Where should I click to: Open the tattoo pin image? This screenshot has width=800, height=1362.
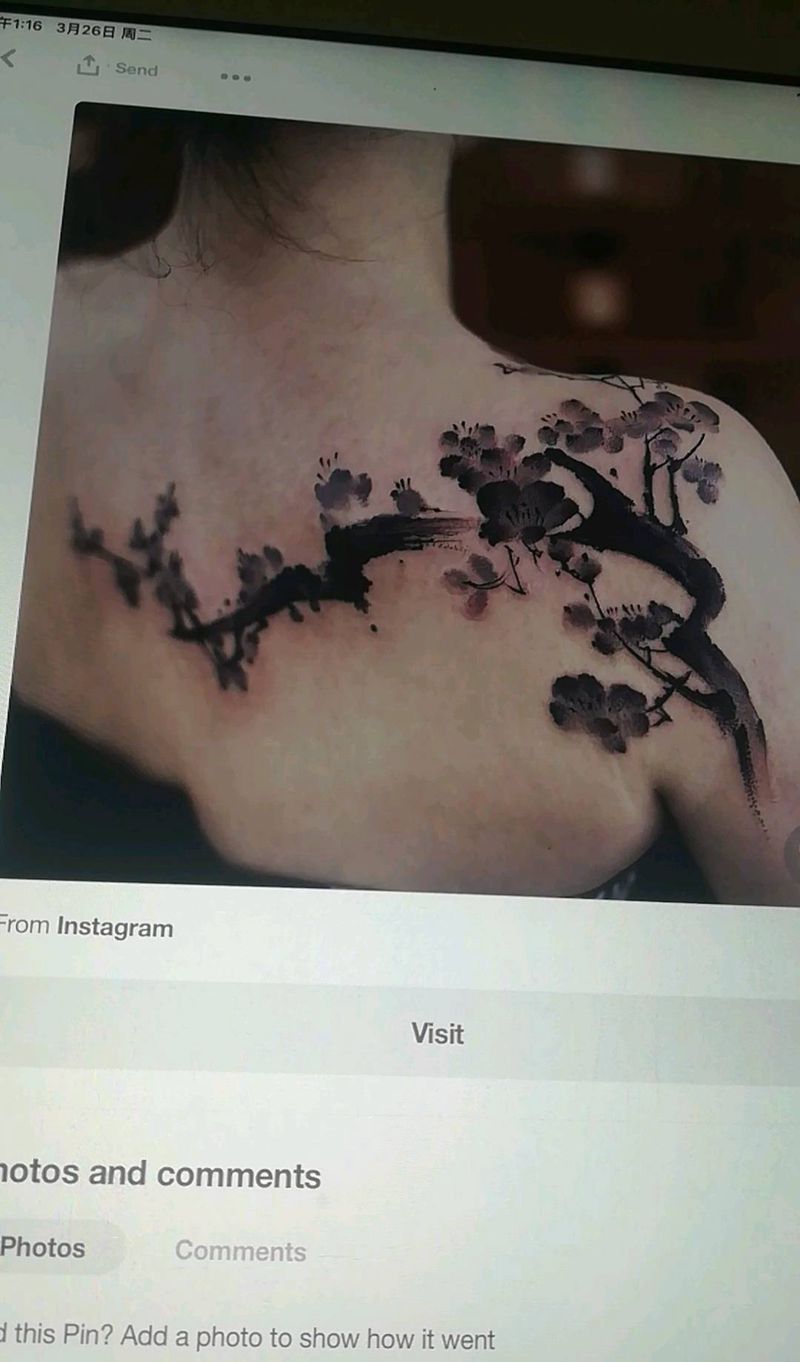pos(420,500)
